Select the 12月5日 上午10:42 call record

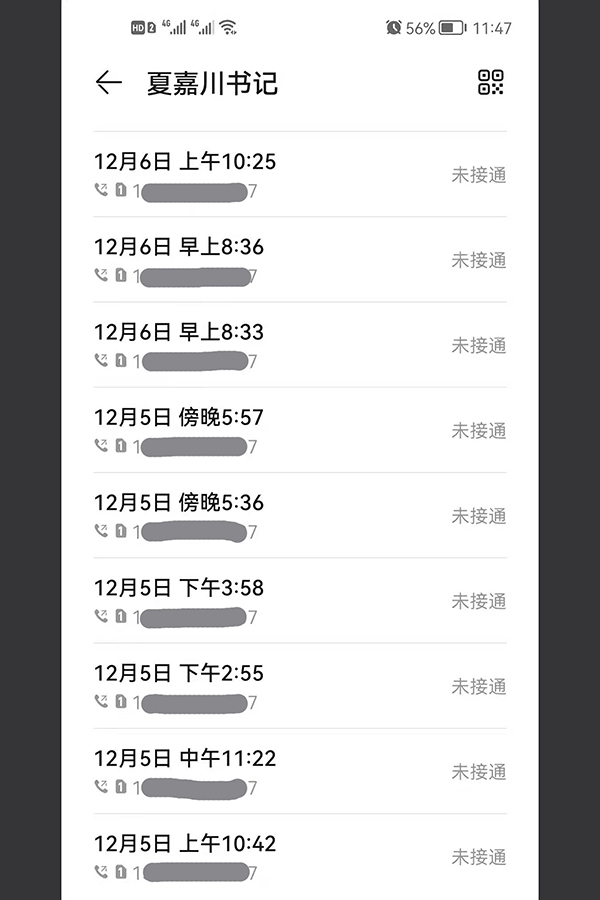tap(299, 856)
